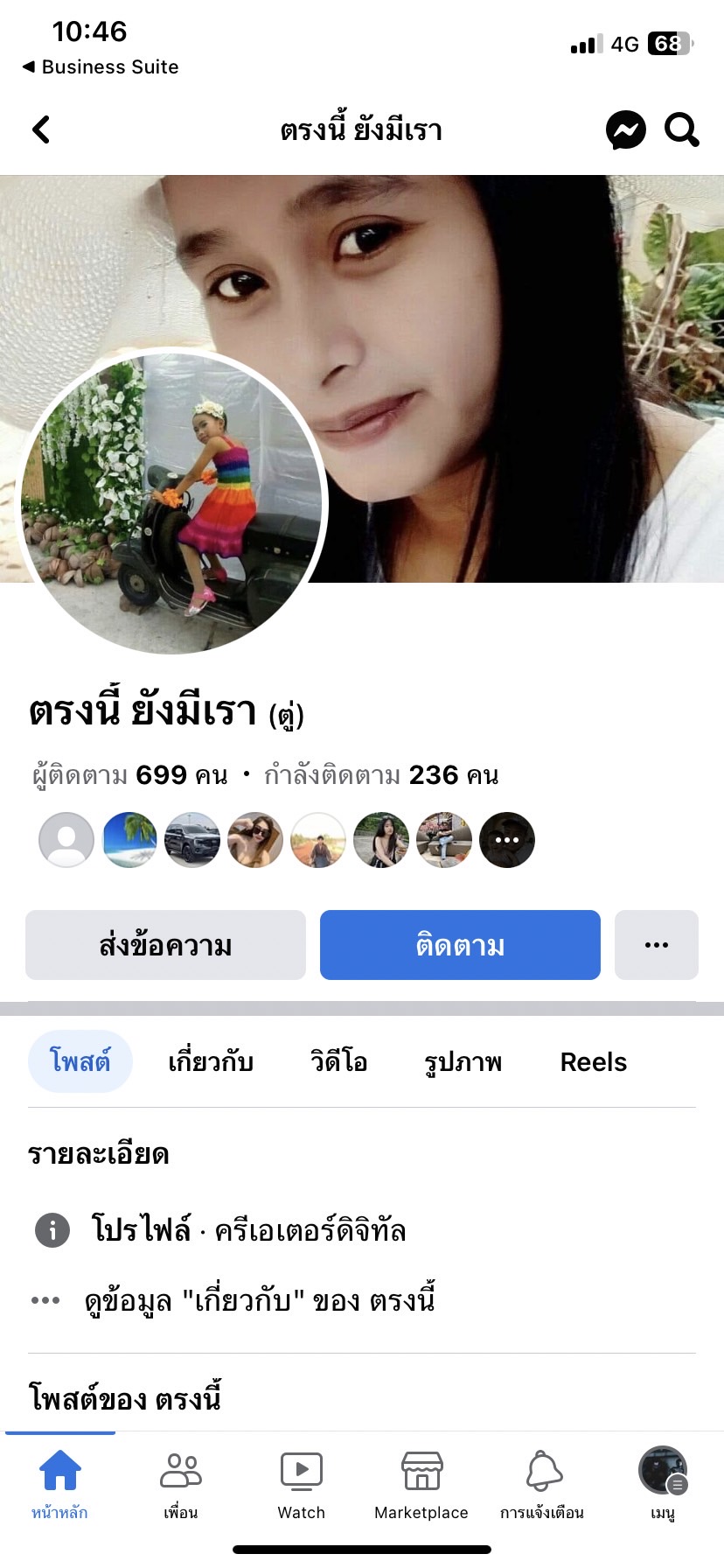Viewport: 724px width, 1568px height.
Task: Switch to the เกี่ยวกับ tab
Action: click(x=211, y=1062)
